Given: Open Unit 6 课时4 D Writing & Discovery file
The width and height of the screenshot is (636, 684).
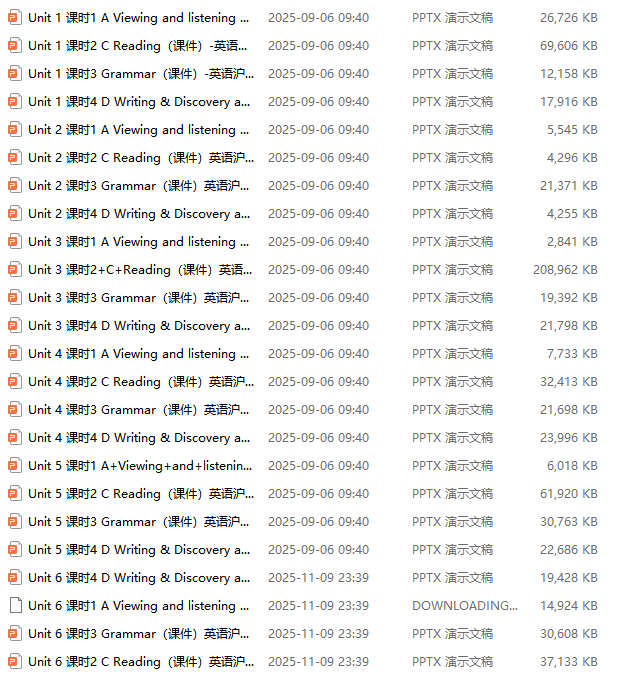Looking at the screenshot, I should [138, 578].
